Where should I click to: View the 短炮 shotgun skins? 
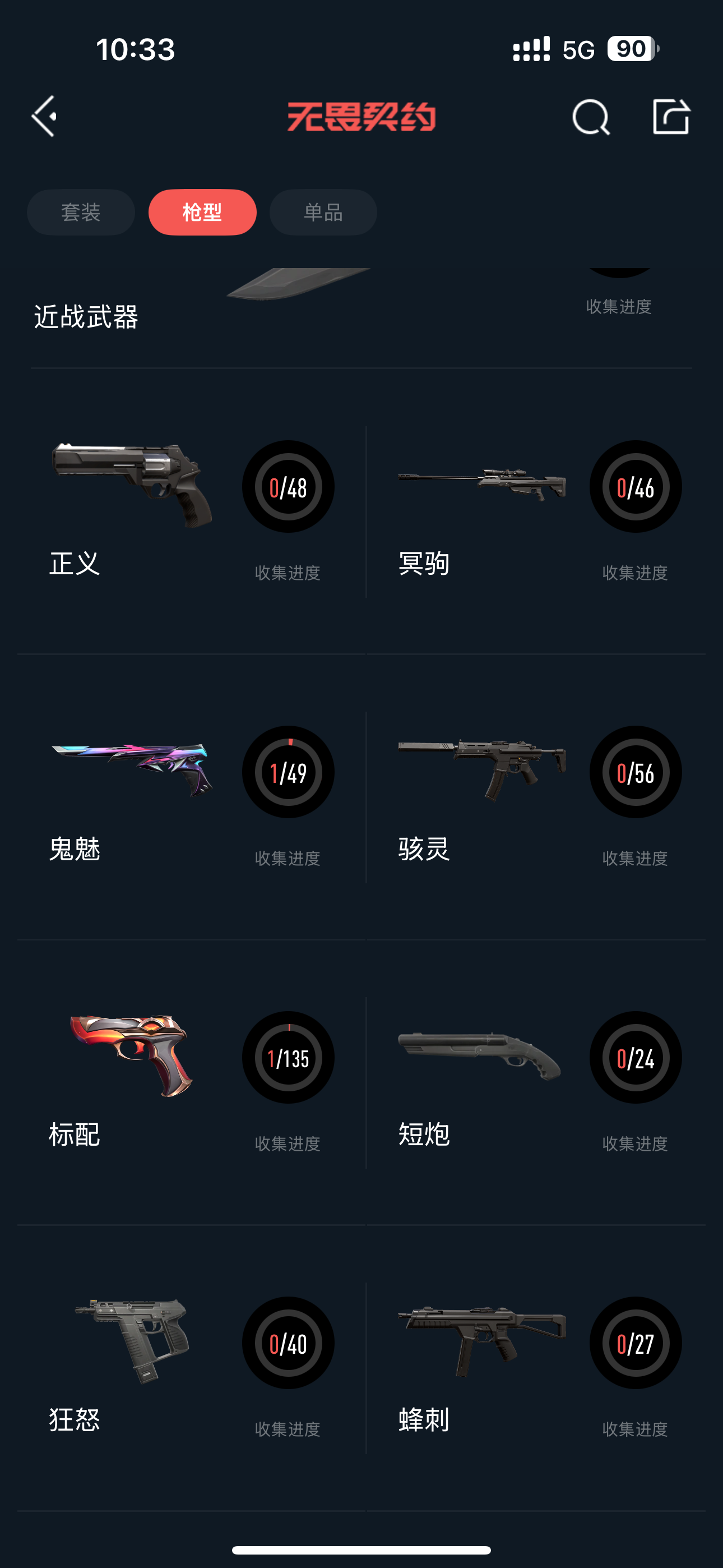[538, 1082]
